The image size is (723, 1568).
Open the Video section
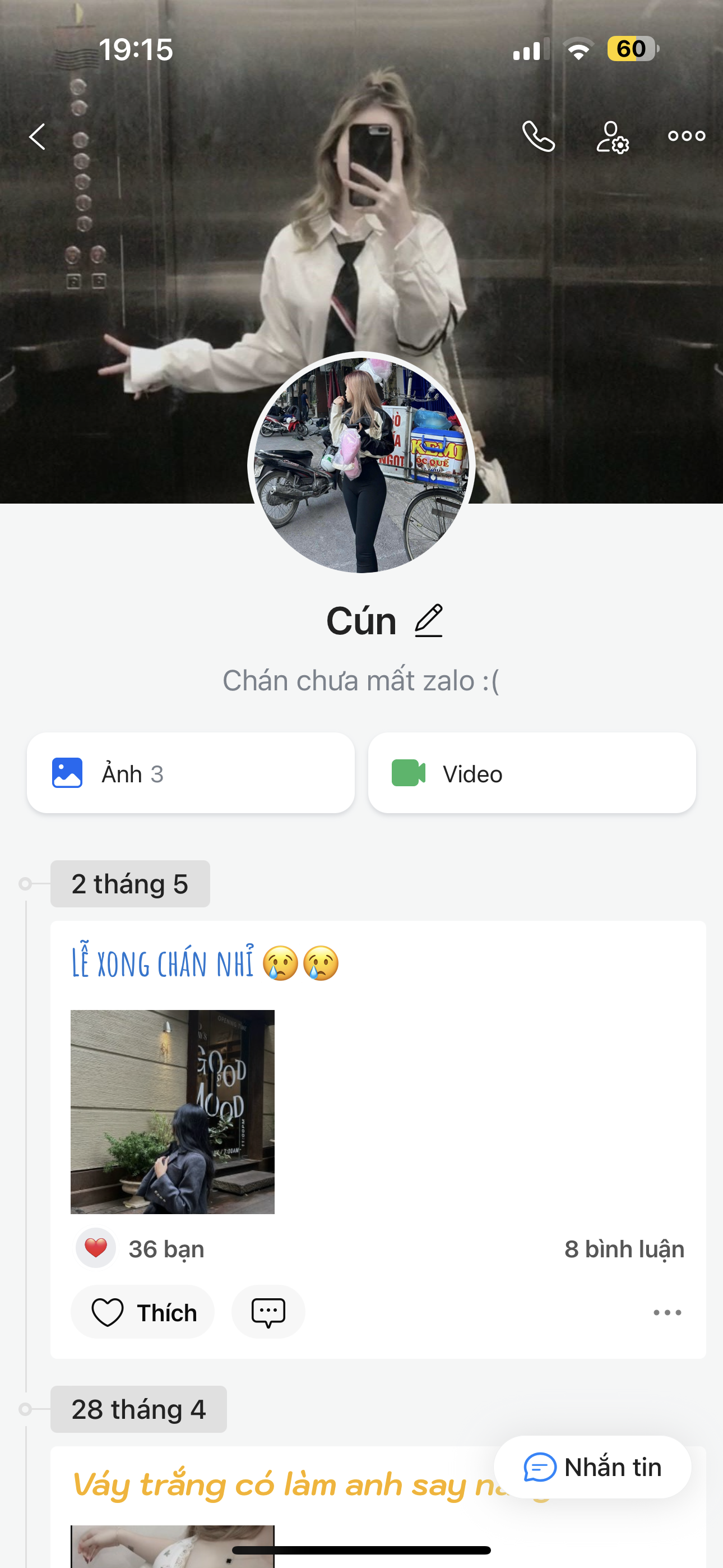coord(531,773)
